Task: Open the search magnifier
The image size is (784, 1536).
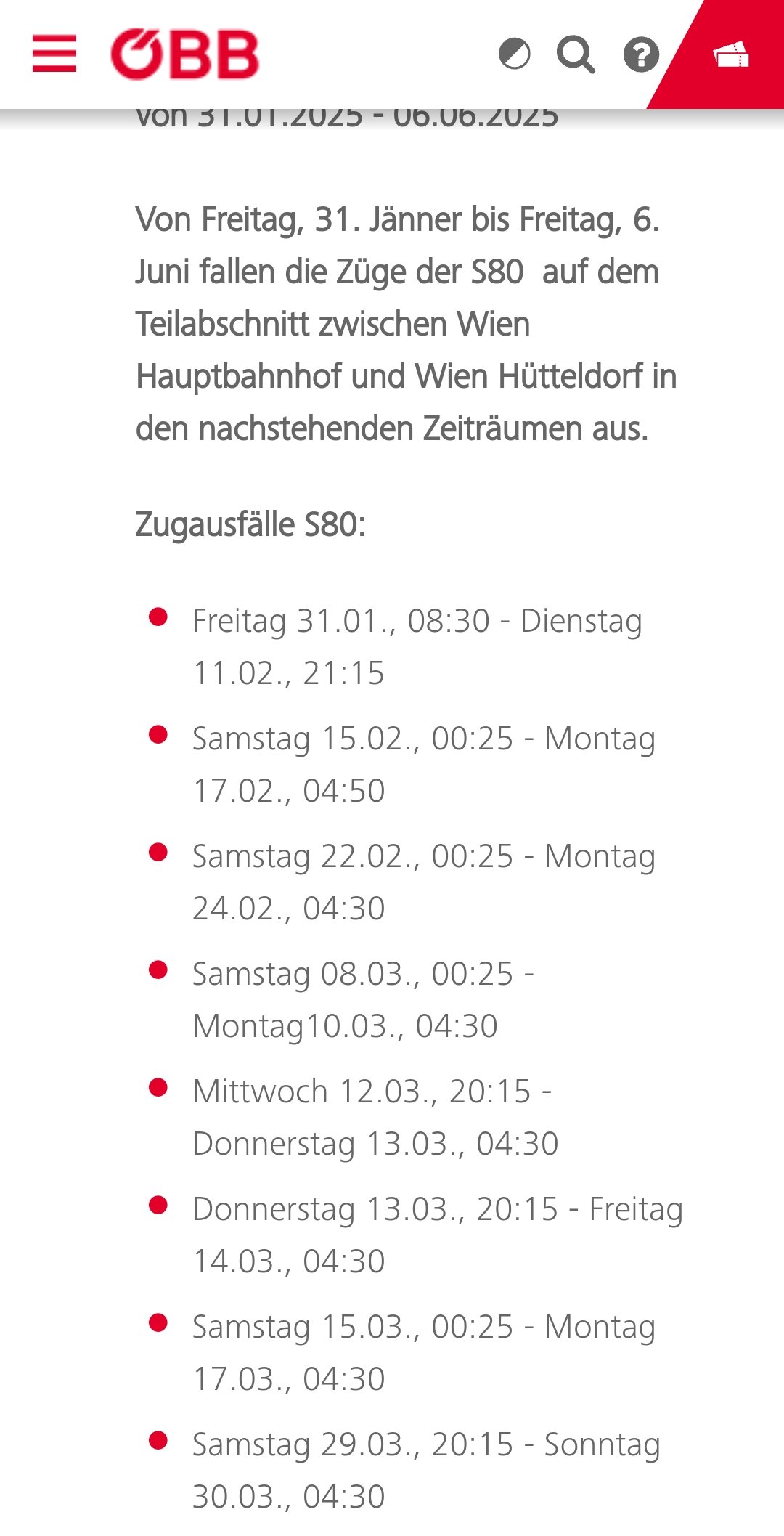Action: pos(576,55)
